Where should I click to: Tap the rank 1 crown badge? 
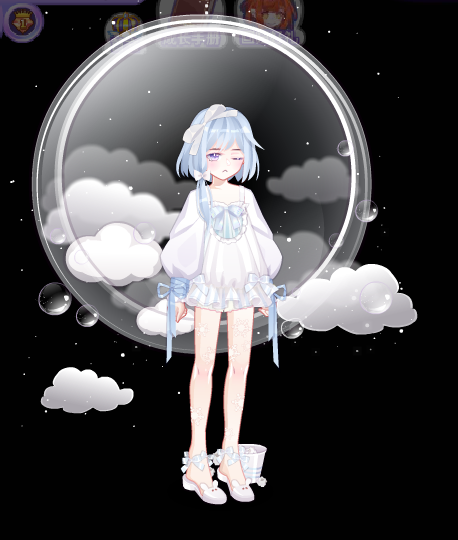point(22,21)
